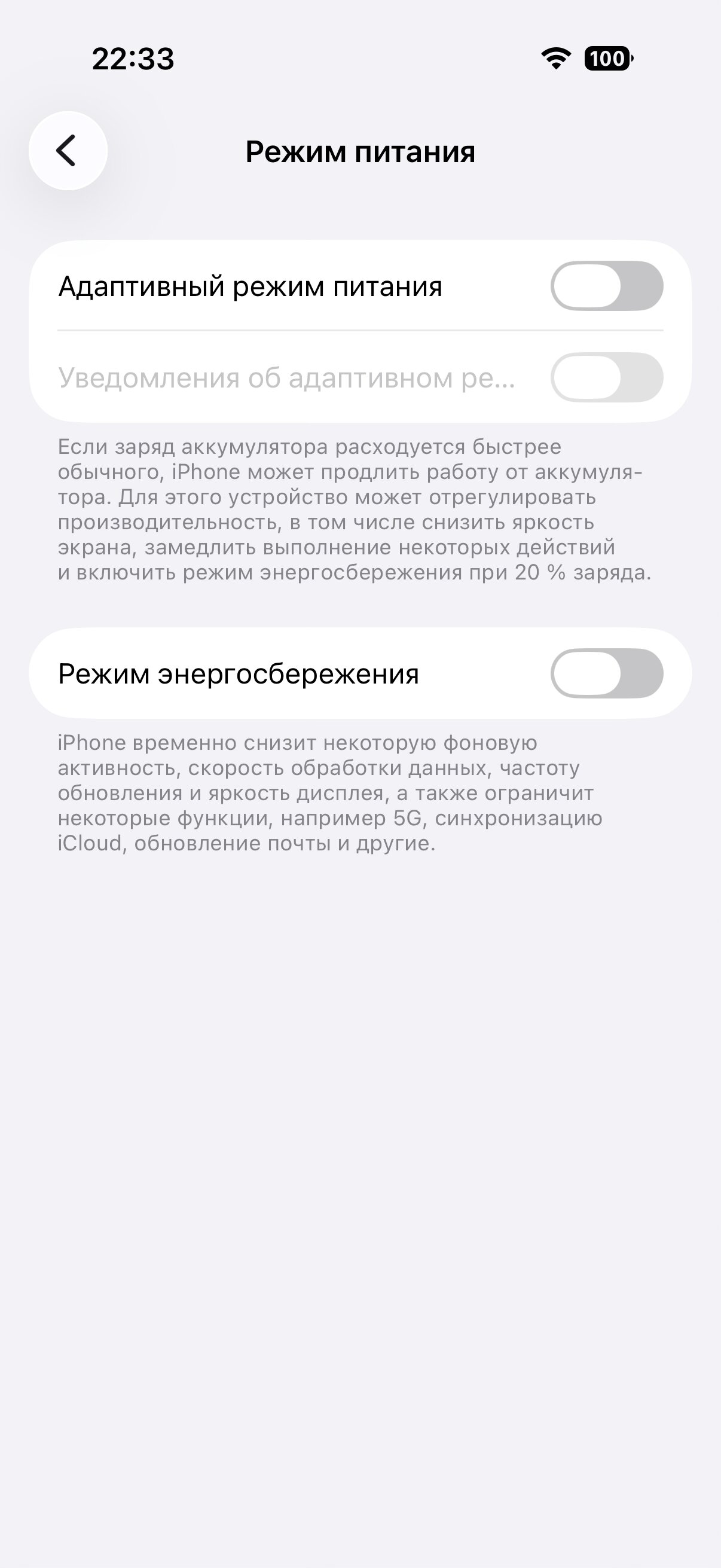Enable Адаптивный режим питания switch

tap(606, 286)
